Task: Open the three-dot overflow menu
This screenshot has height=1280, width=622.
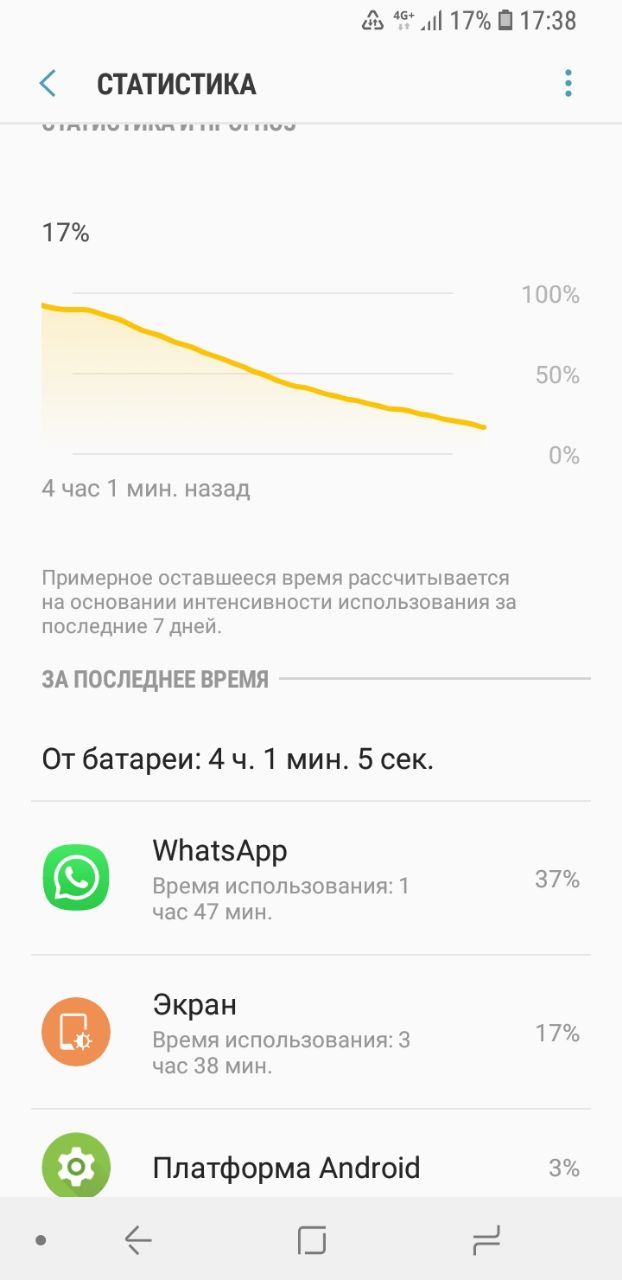Action: pyautogui.click(x=568, y=84)
